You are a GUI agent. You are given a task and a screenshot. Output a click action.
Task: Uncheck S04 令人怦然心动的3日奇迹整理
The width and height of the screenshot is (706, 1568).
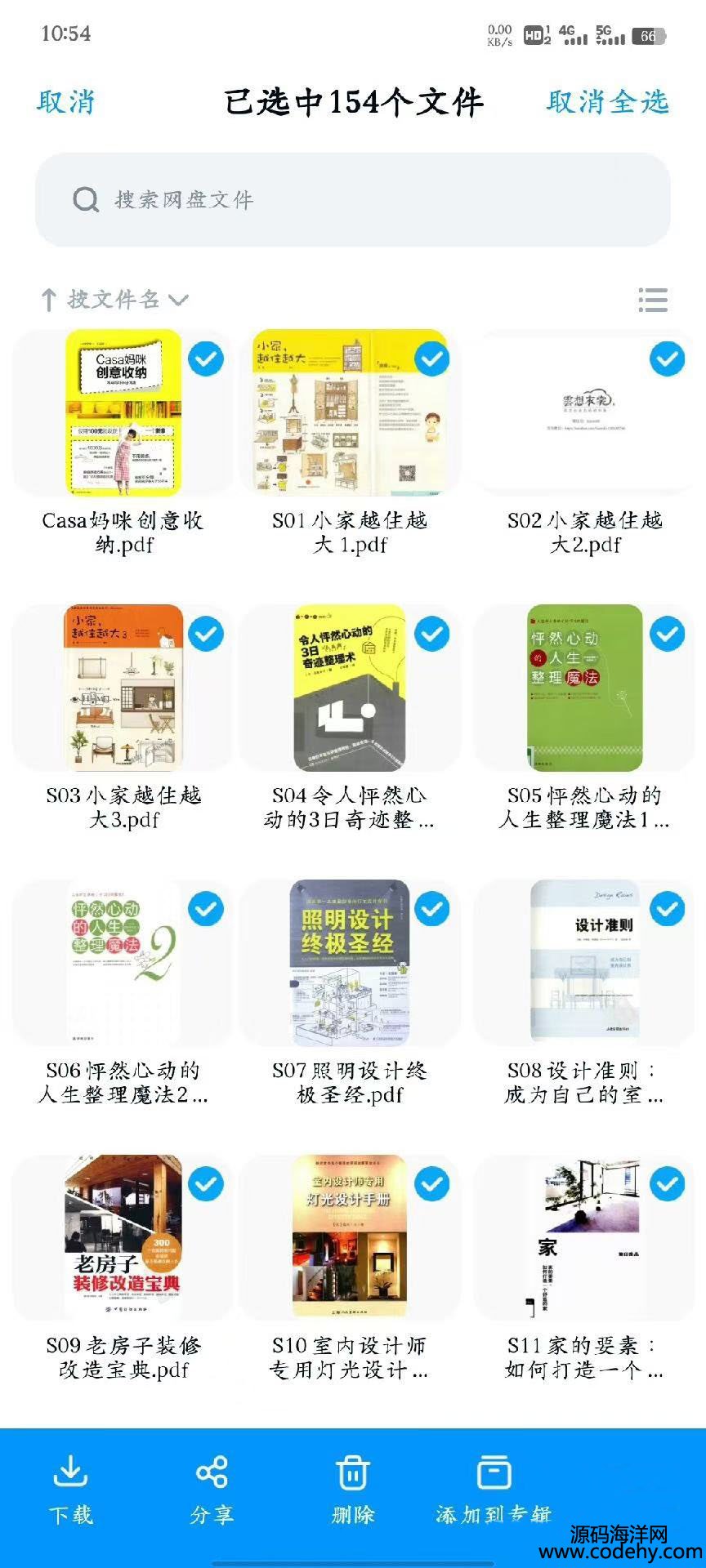click(432, 634)
